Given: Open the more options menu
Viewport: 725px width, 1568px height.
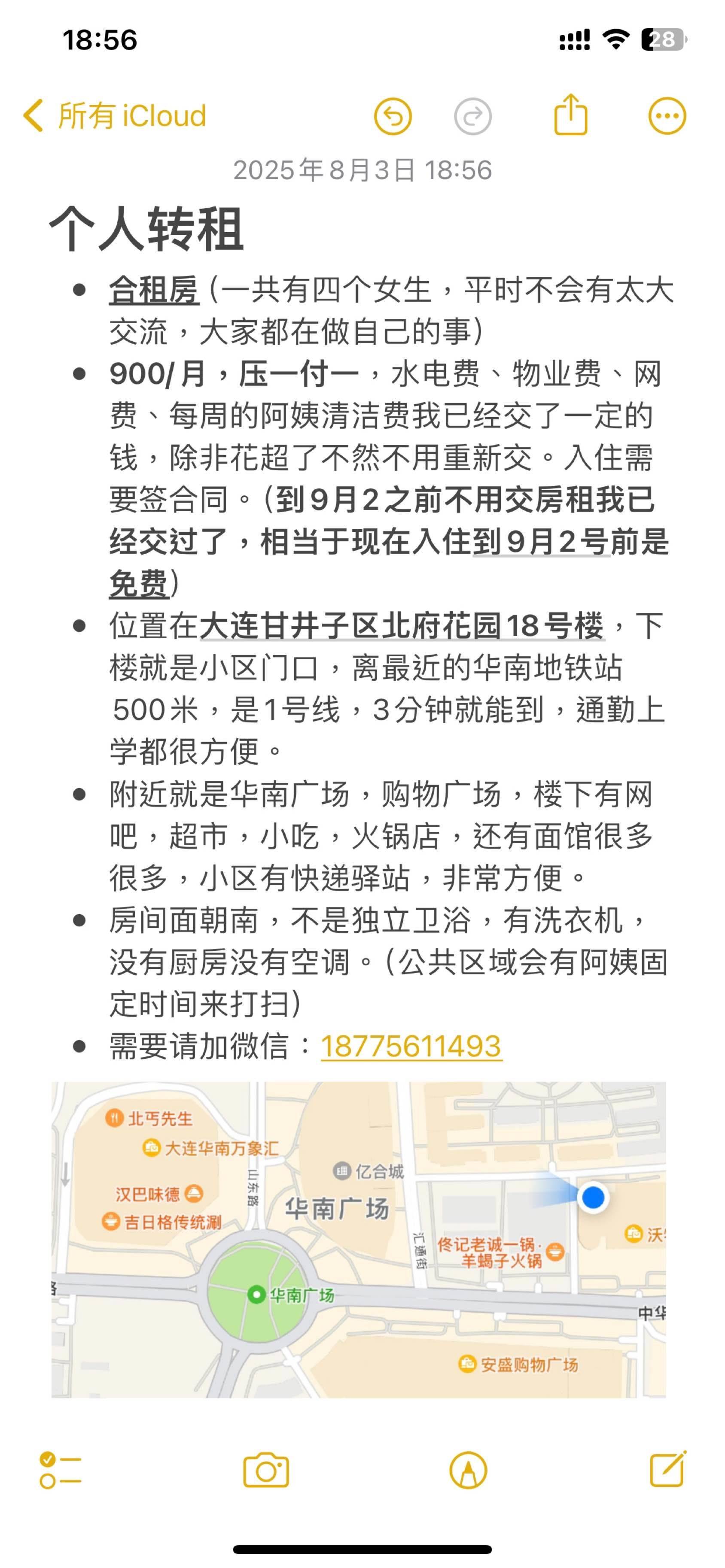Looking at the screenshot, I should (x=667, y=115).
